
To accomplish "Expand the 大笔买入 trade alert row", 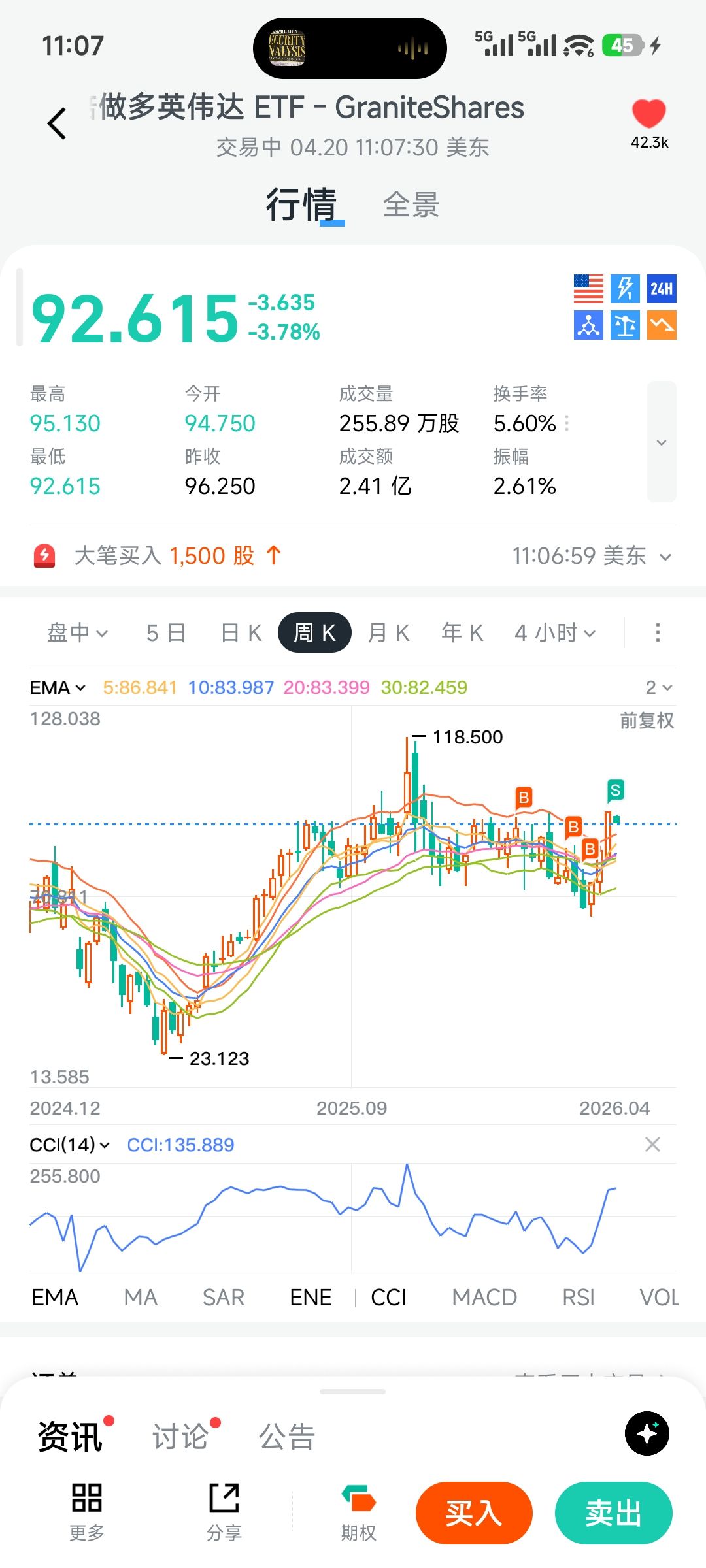I will pos(665,557).
